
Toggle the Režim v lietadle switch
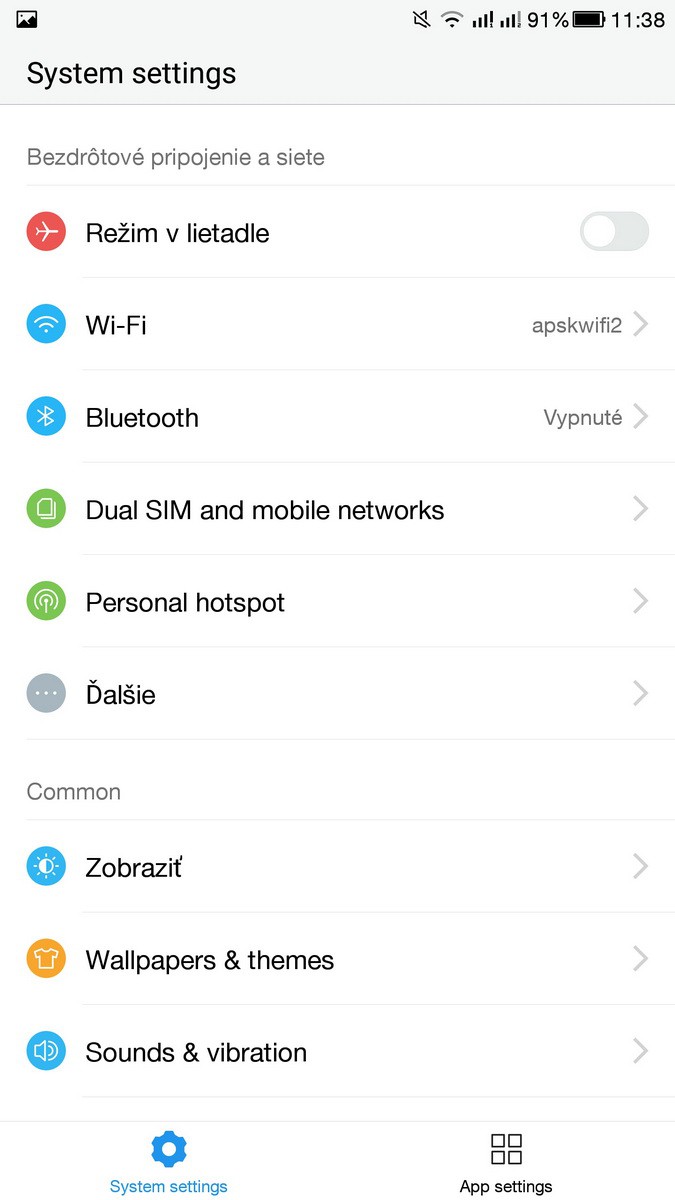pyautogui.click(x=613, y=233)
